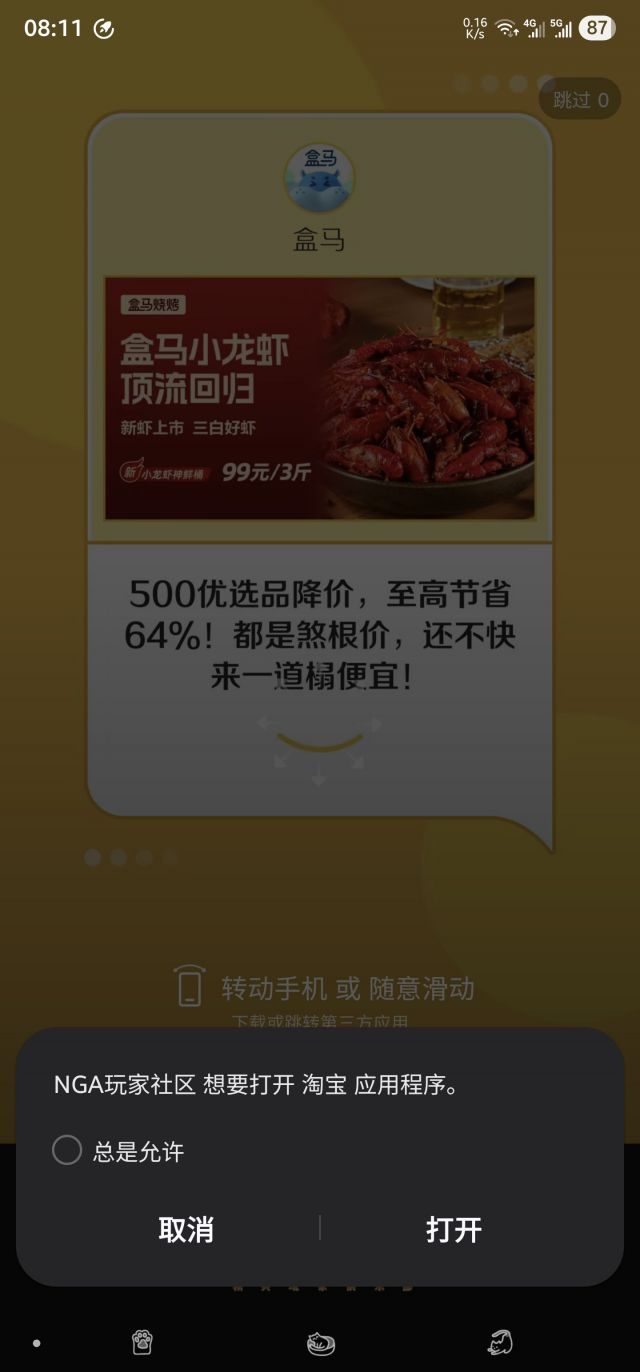The image size is (640, 1372).
Task: Skip the ad with 跳过
Action: pos(580,100)
